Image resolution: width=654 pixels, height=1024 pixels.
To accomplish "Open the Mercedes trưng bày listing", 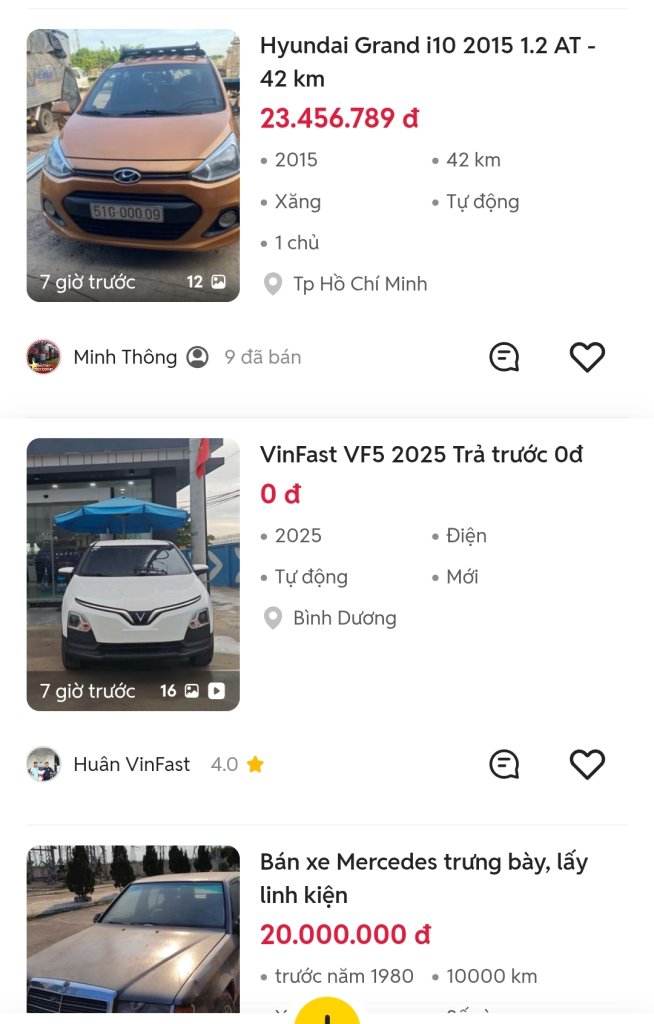I will pyautogui.click(x=423, y=877).
